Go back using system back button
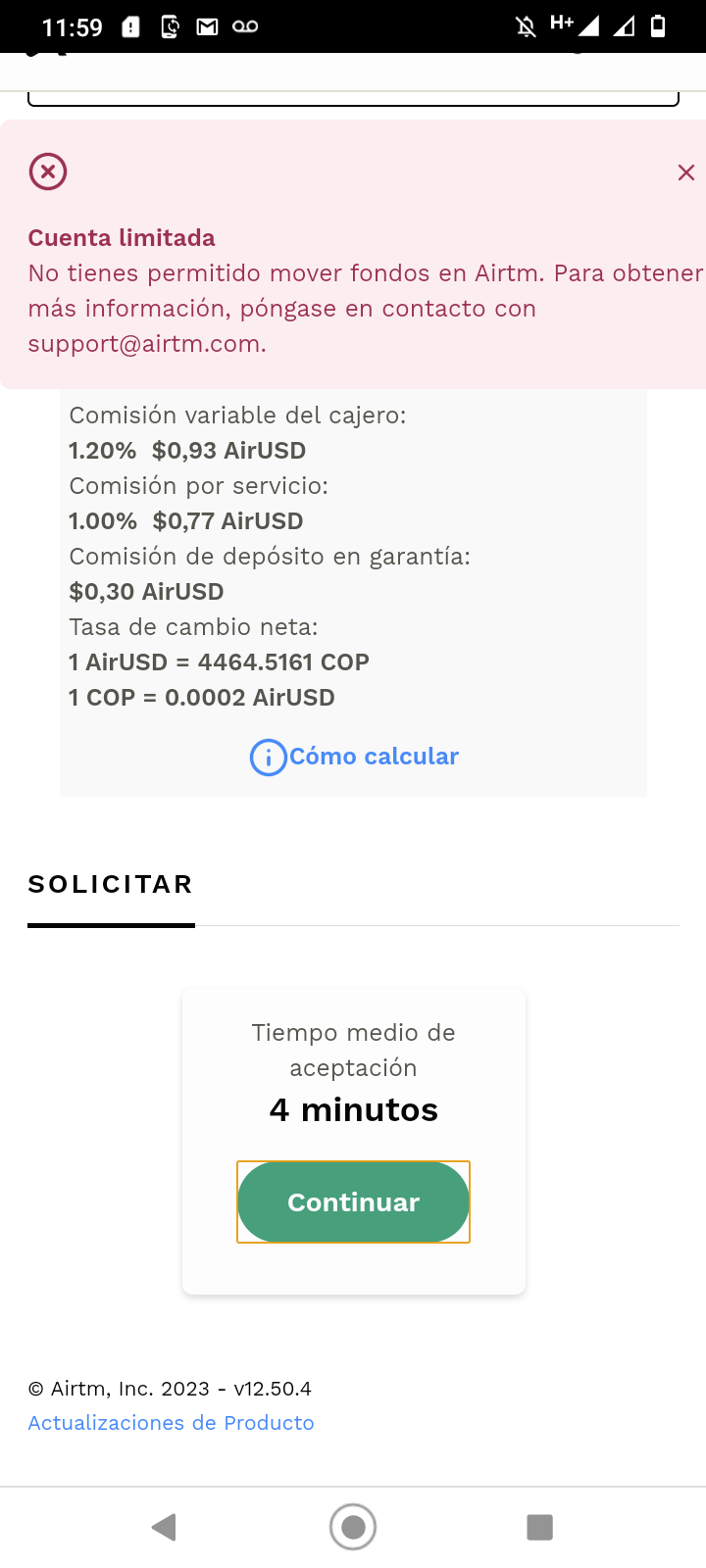 tap(164, 1526)
